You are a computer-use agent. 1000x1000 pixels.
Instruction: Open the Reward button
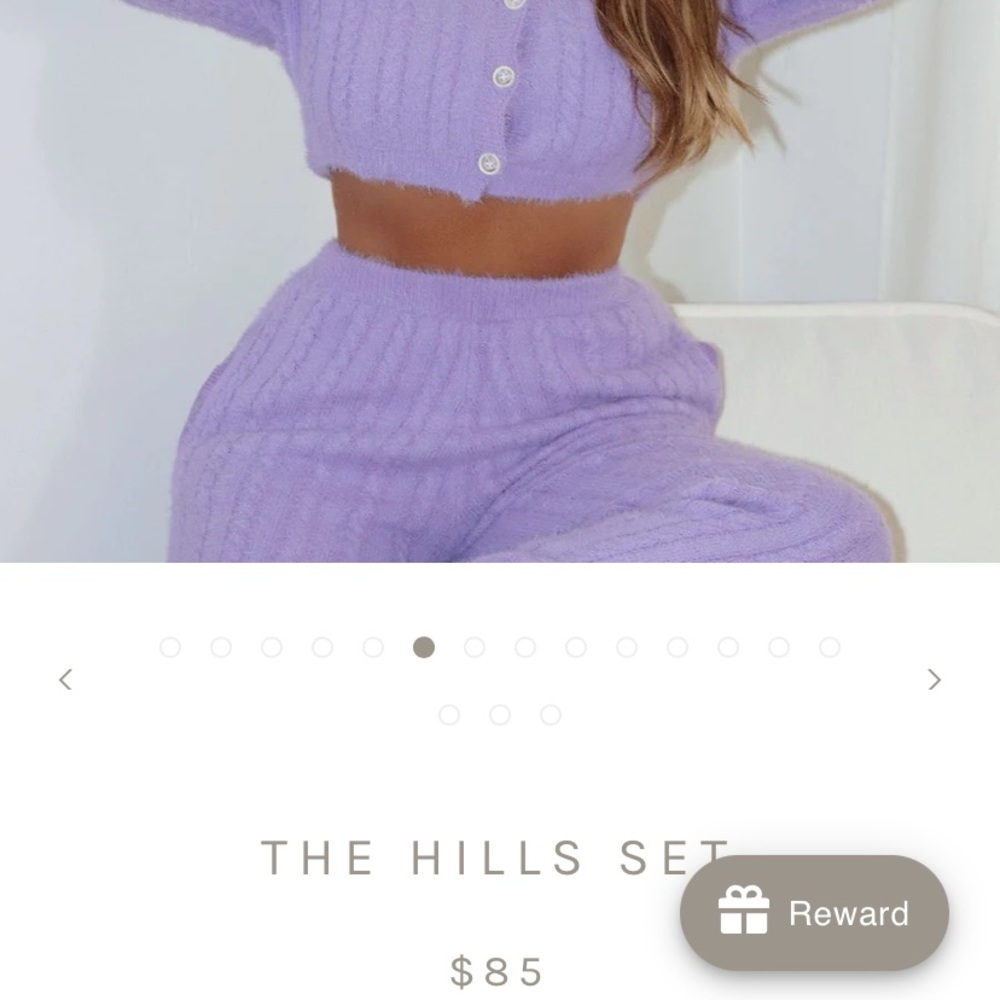pyautogui.click(x=815, y=913)
